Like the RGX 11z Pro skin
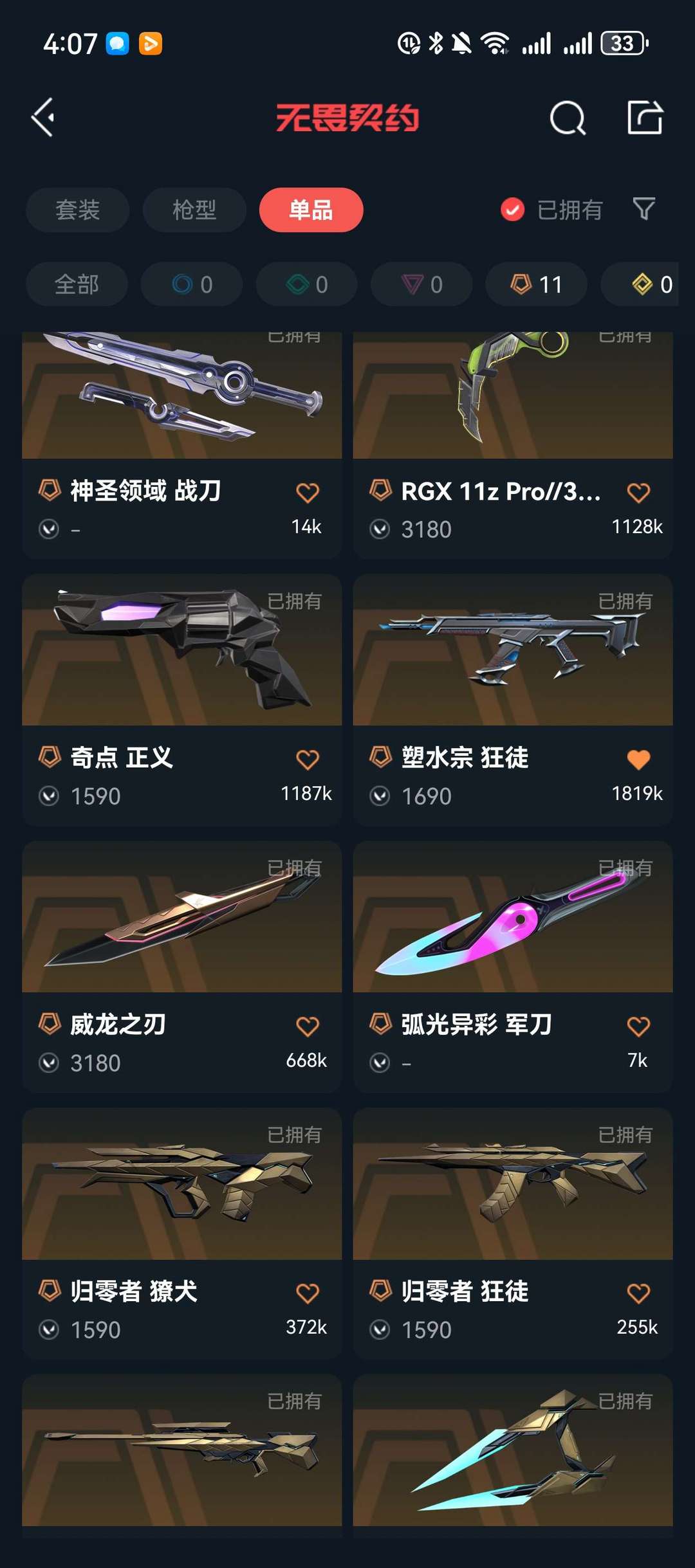The width and height of the screenshot is (695, 1568). pos(638,493)
